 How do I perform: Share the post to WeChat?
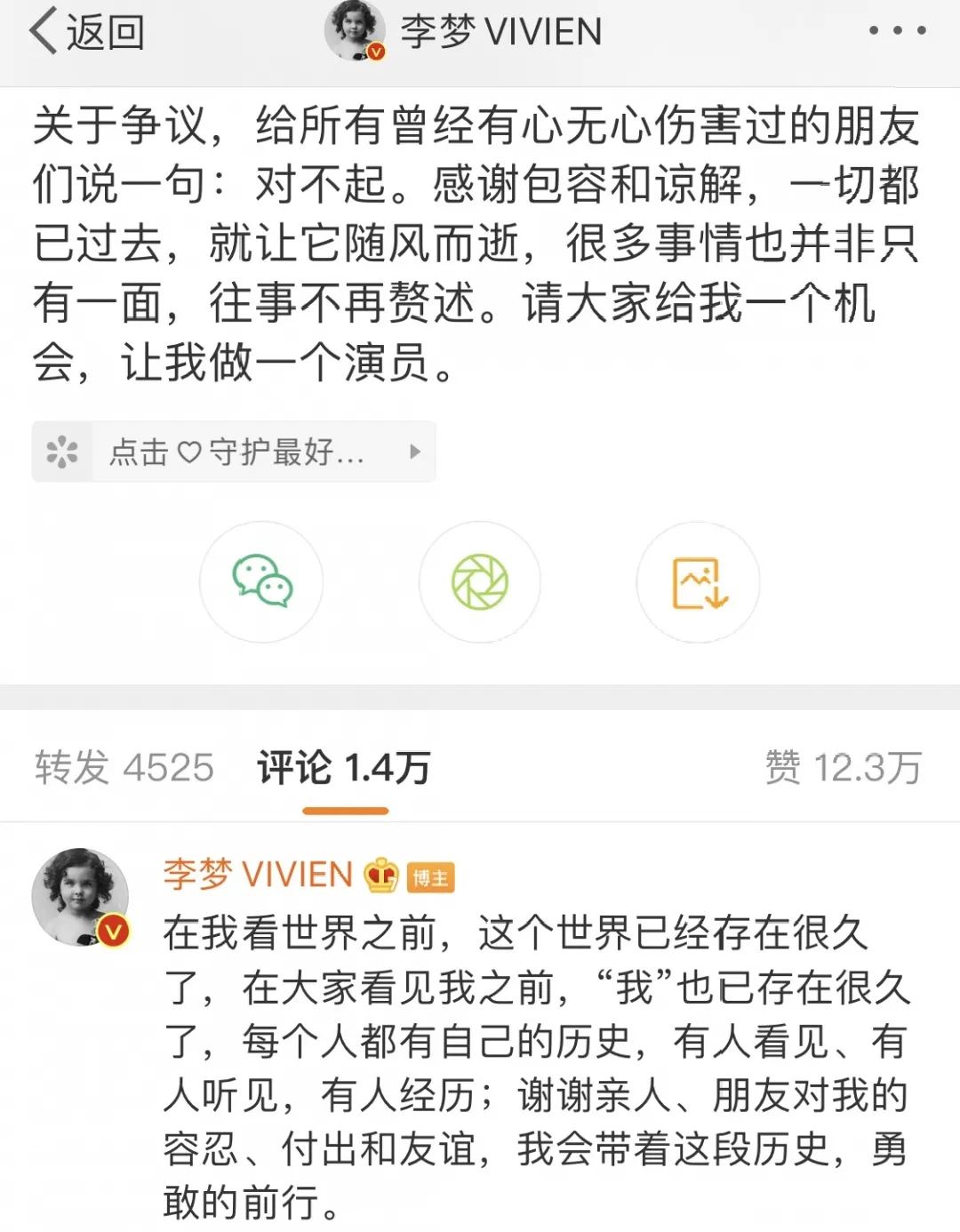coord(261,581)
